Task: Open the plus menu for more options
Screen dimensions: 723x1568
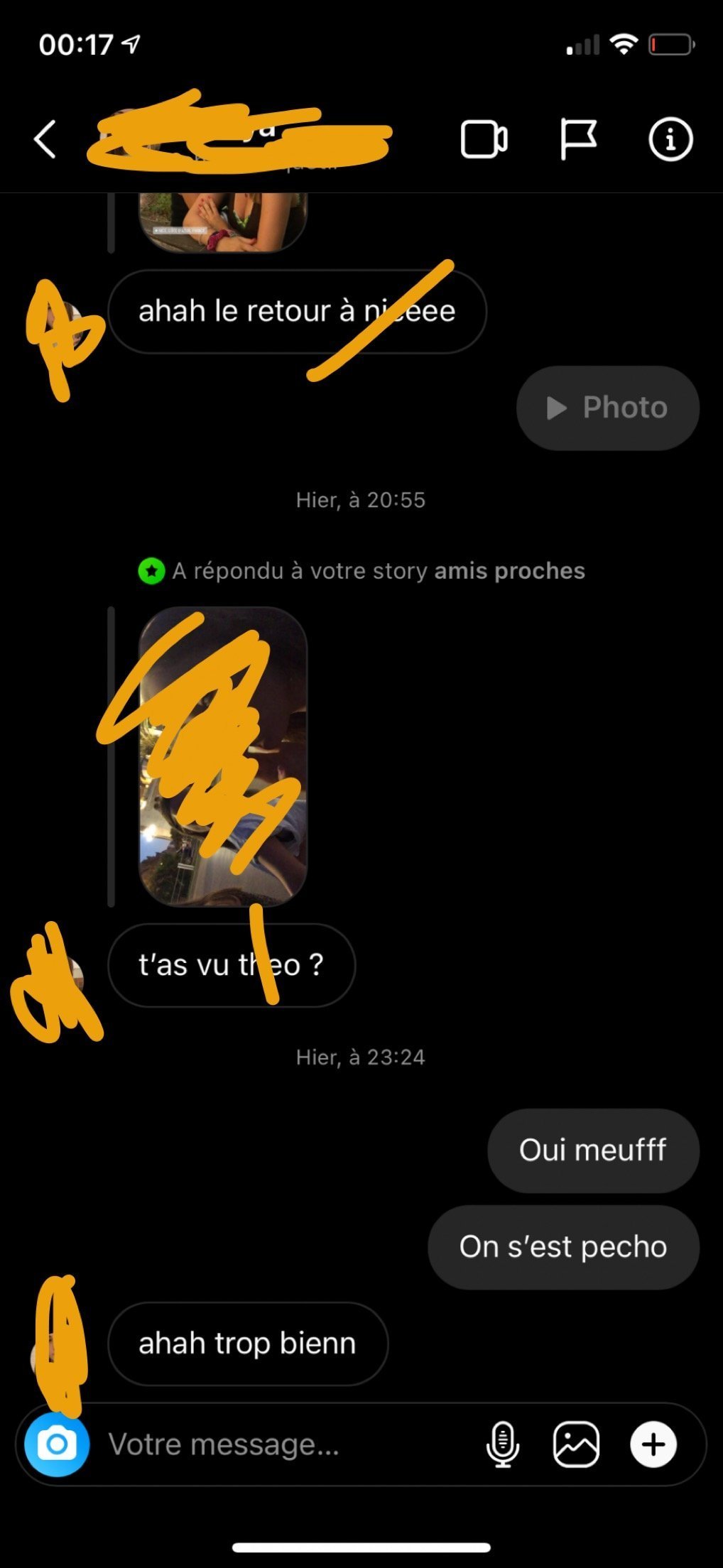Action: [653, 1444]
